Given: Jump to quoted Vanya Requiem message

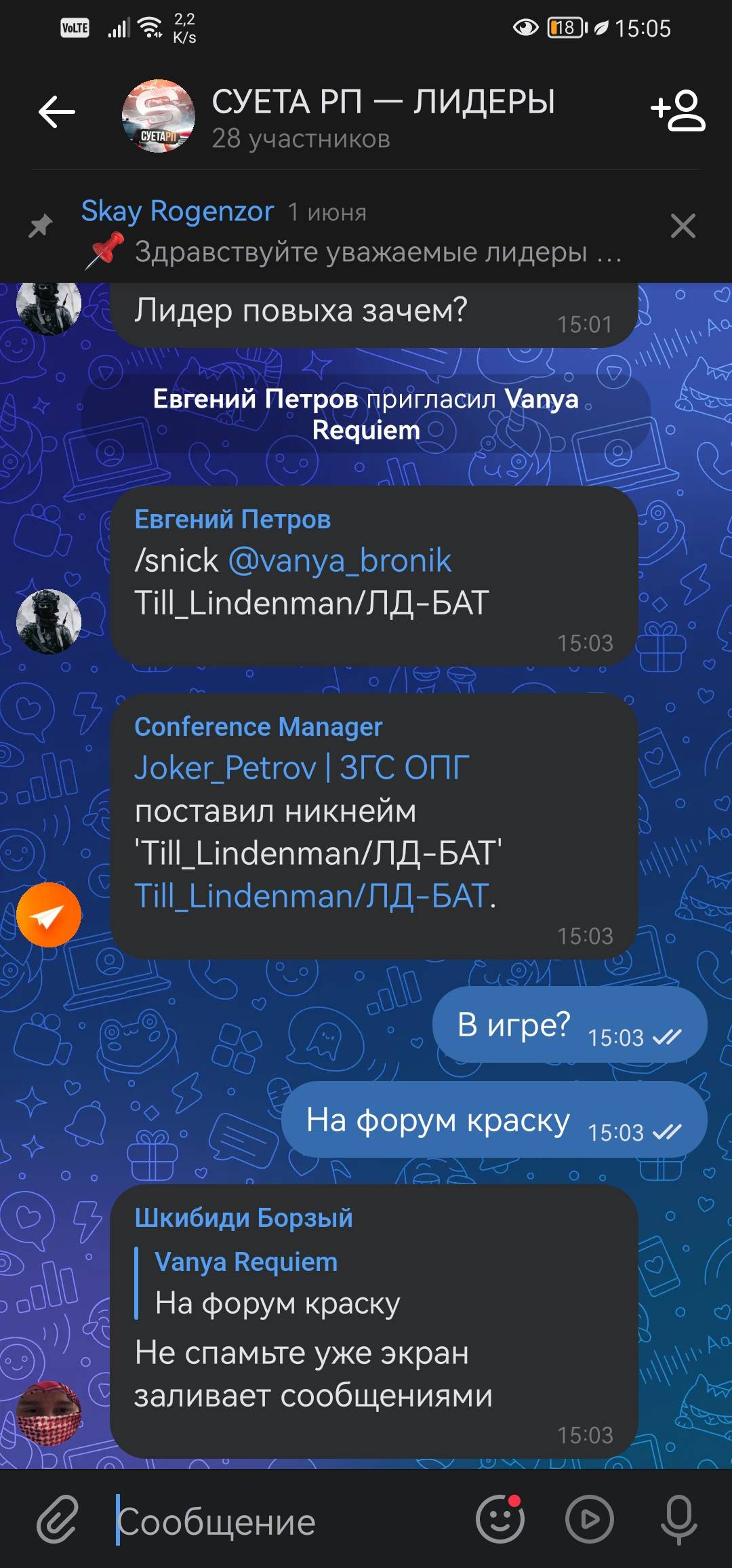Looking at the screenshot, I should 278,1283.
